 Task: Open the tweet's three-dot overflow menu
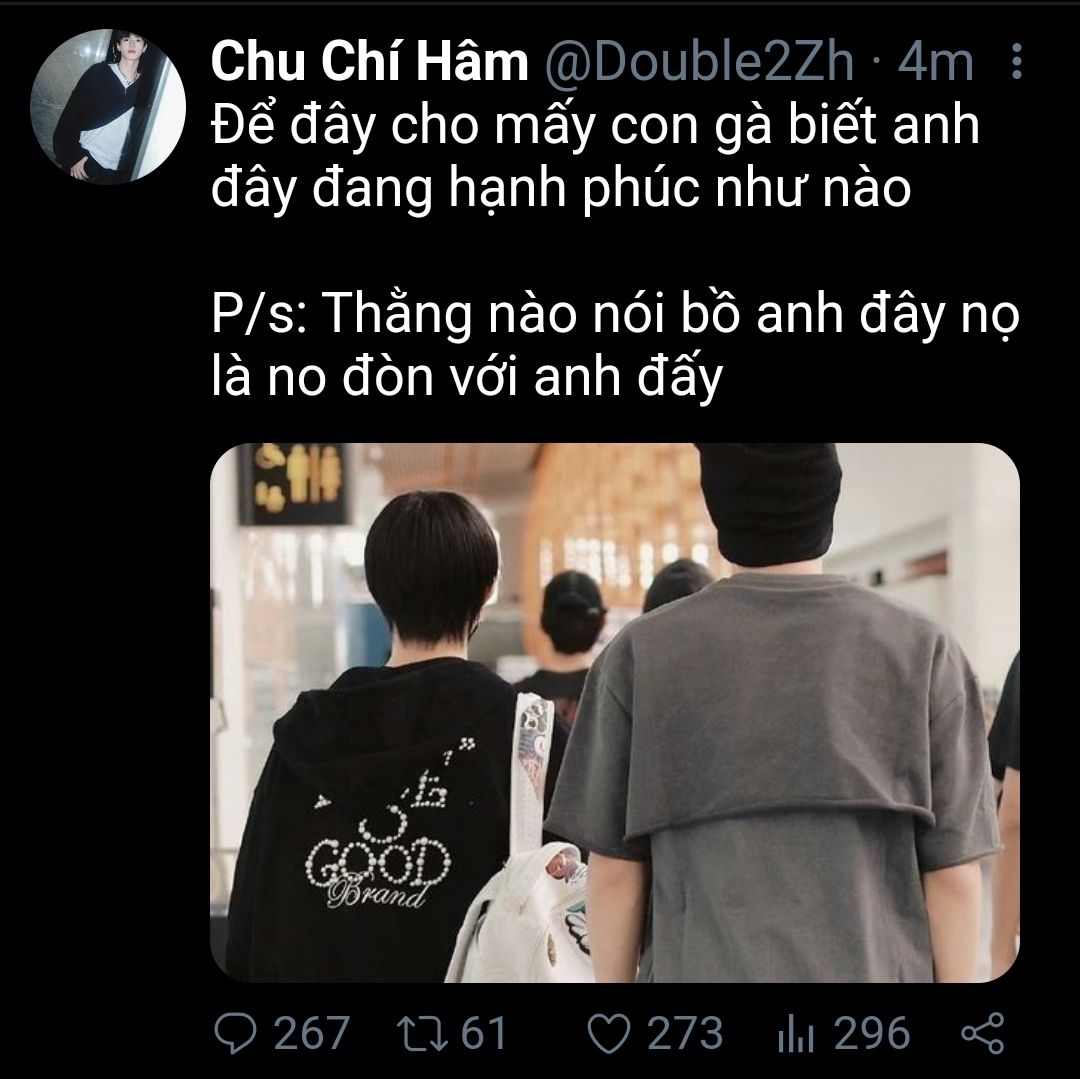pyautogui.click(x=1017, y=62)
